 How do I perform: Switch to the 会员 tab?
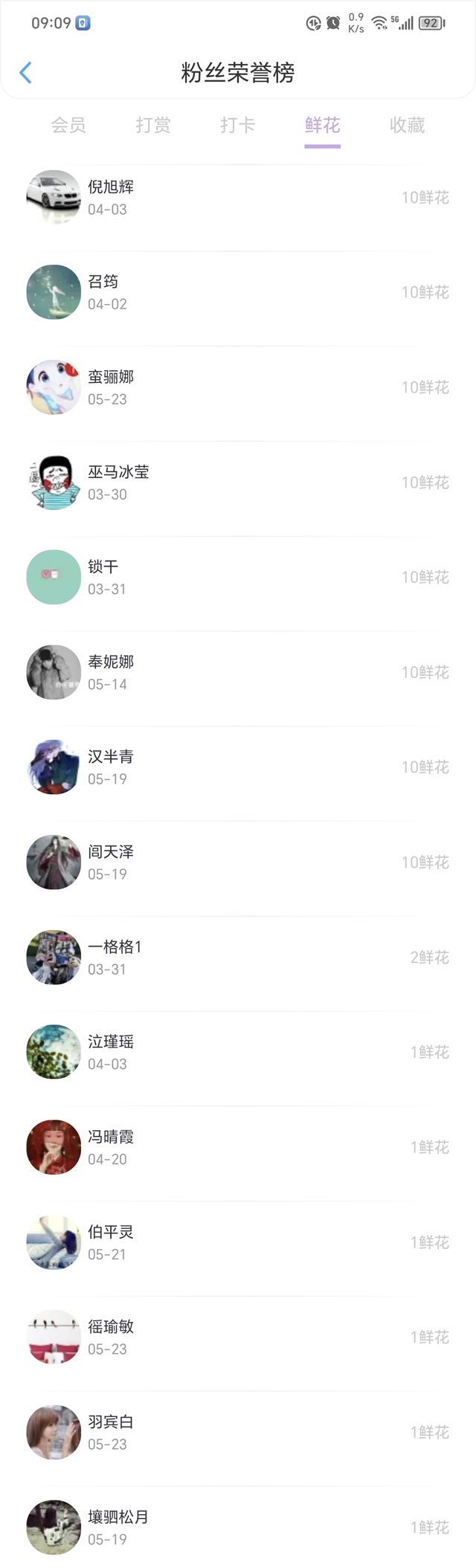(68, 125)
